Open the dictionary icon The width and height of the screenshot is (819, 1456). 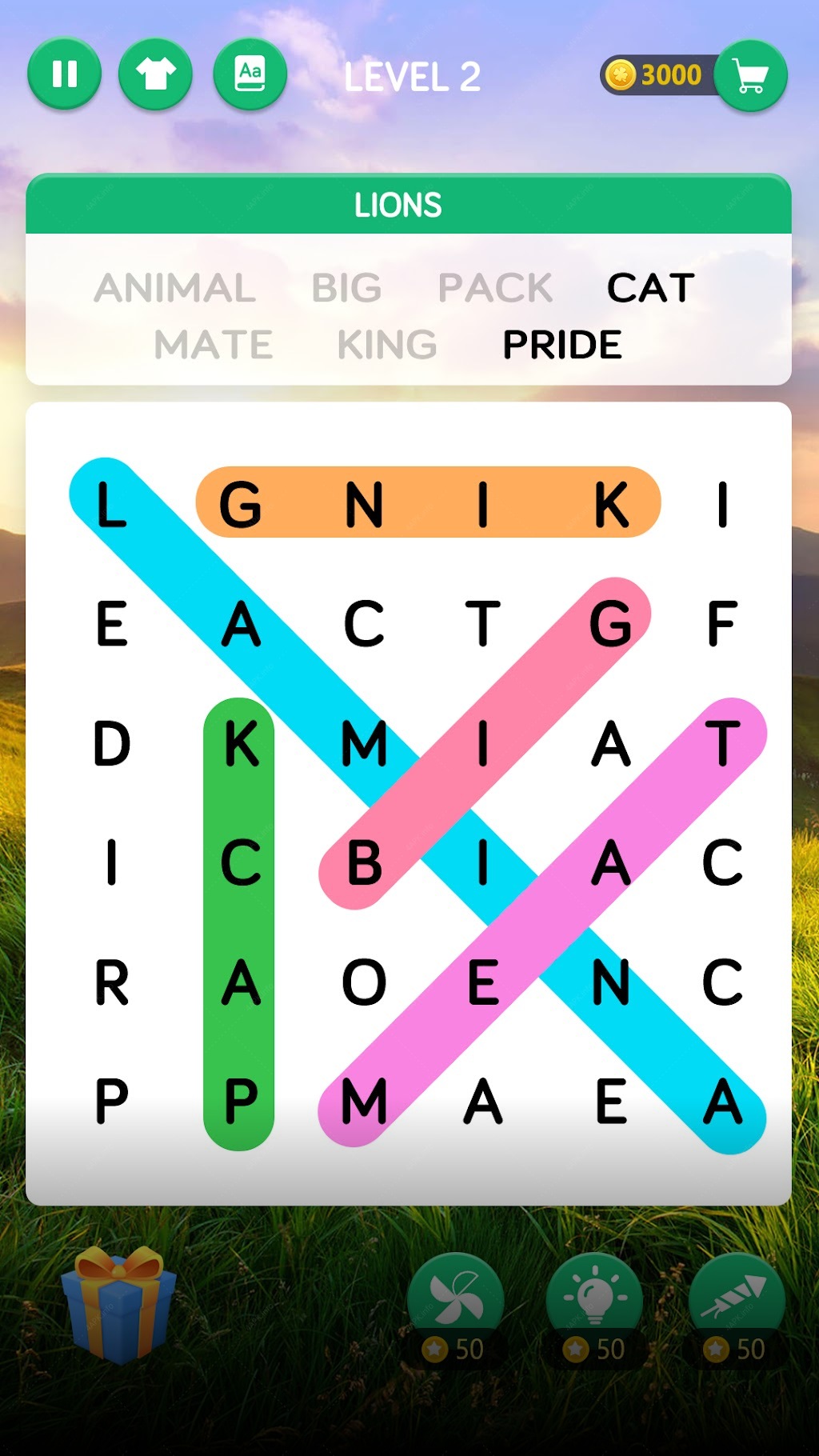coord(250,74)
